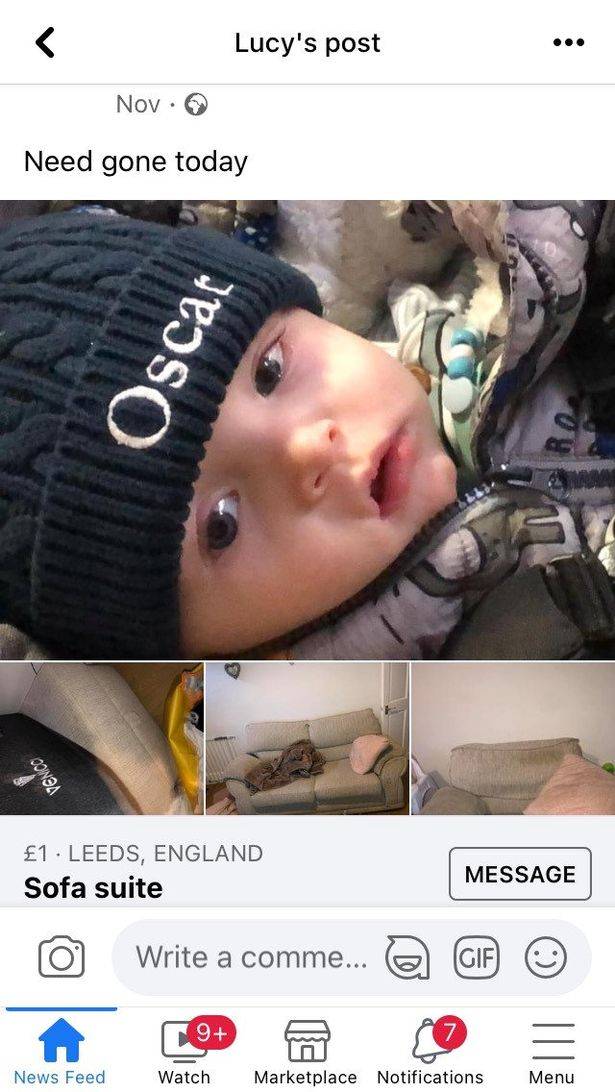Open the main photo with the Oscar hat
Screen dimensions: 615x1092
point(307,430)
